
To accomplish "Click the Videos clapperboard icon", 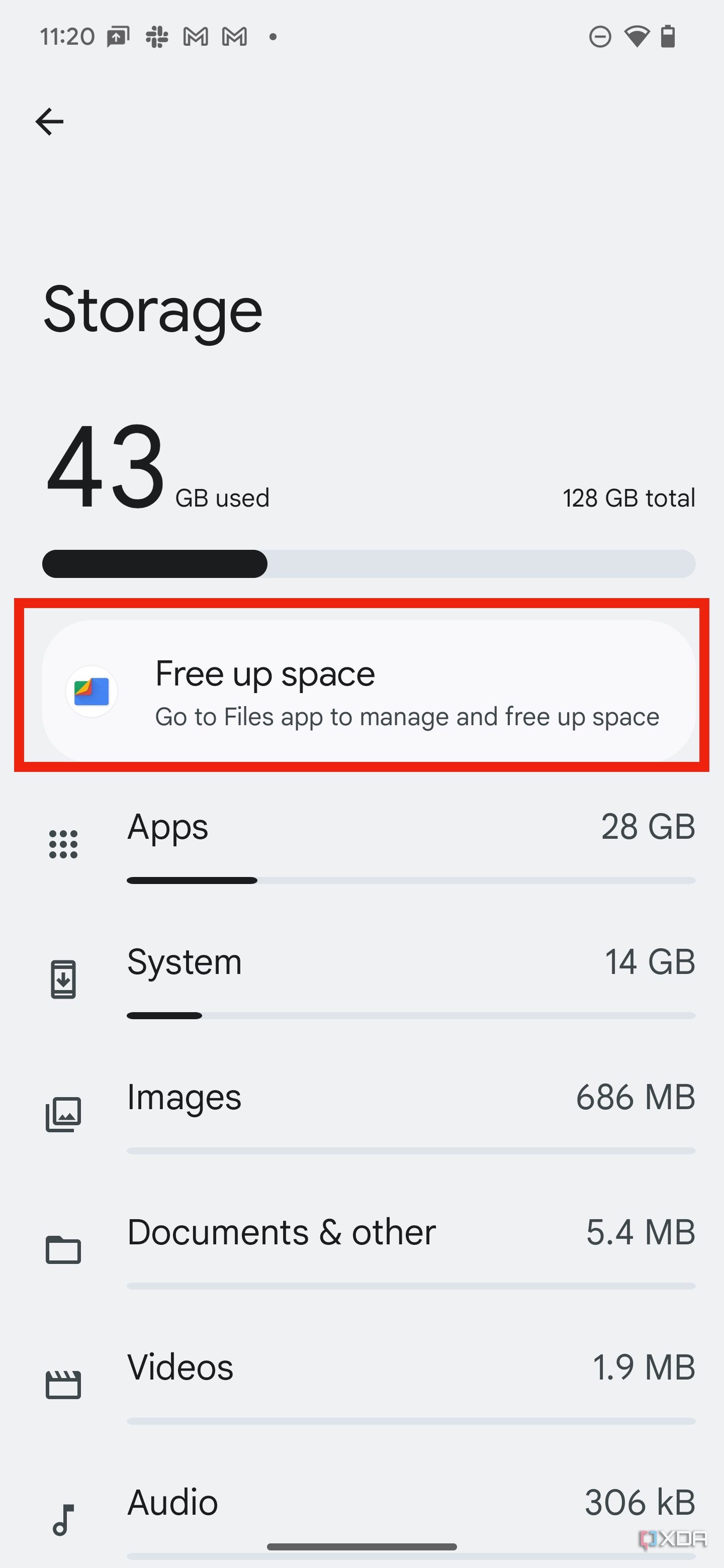I will tap(63, 1384).
